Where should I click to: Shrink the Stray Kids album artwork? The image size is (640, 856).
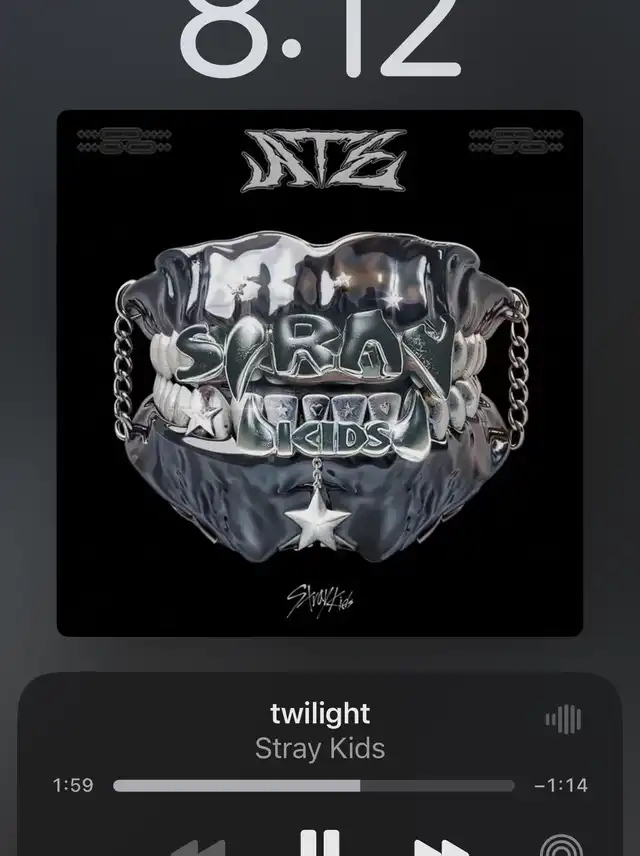(320, 373)
